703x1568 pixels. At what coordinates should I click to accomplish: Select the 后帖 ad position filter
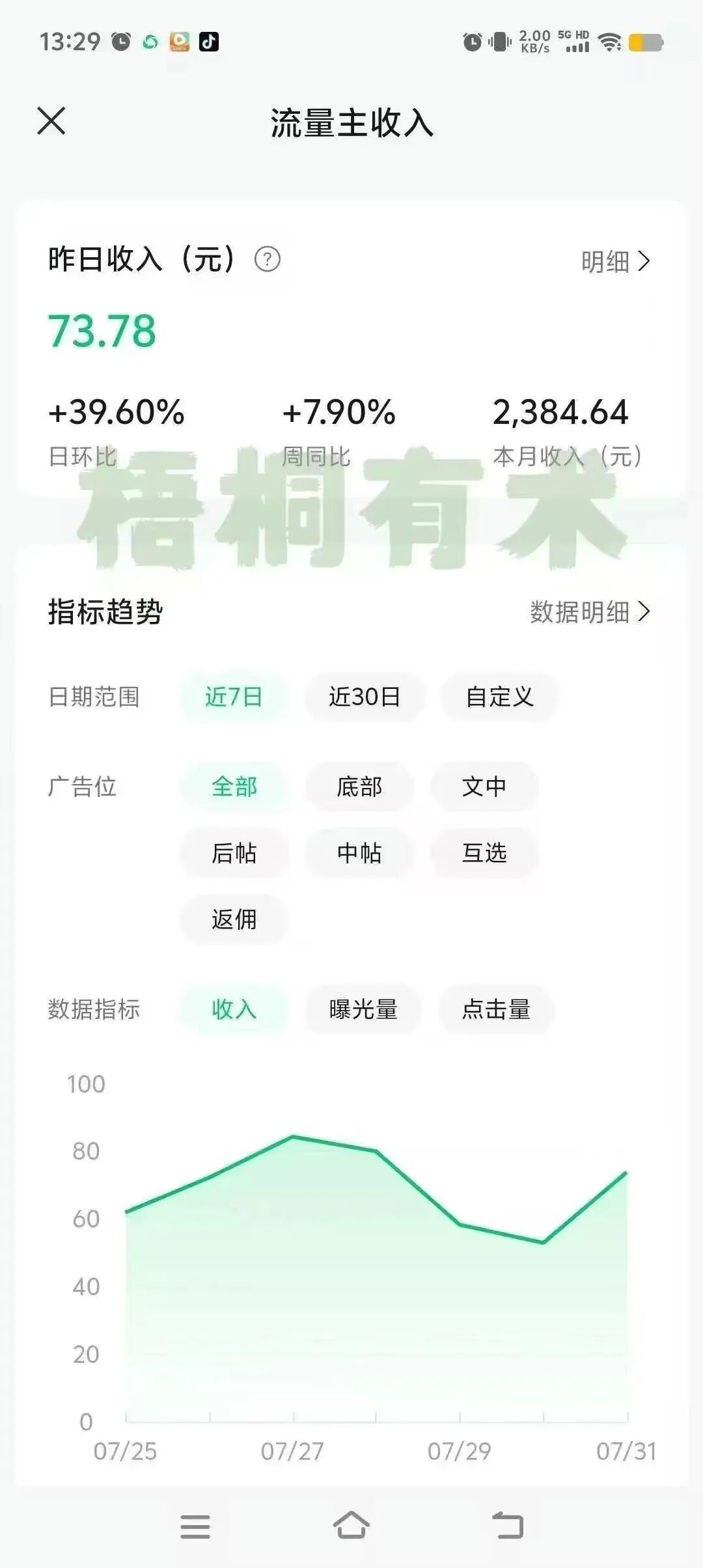tap(234, 854)
